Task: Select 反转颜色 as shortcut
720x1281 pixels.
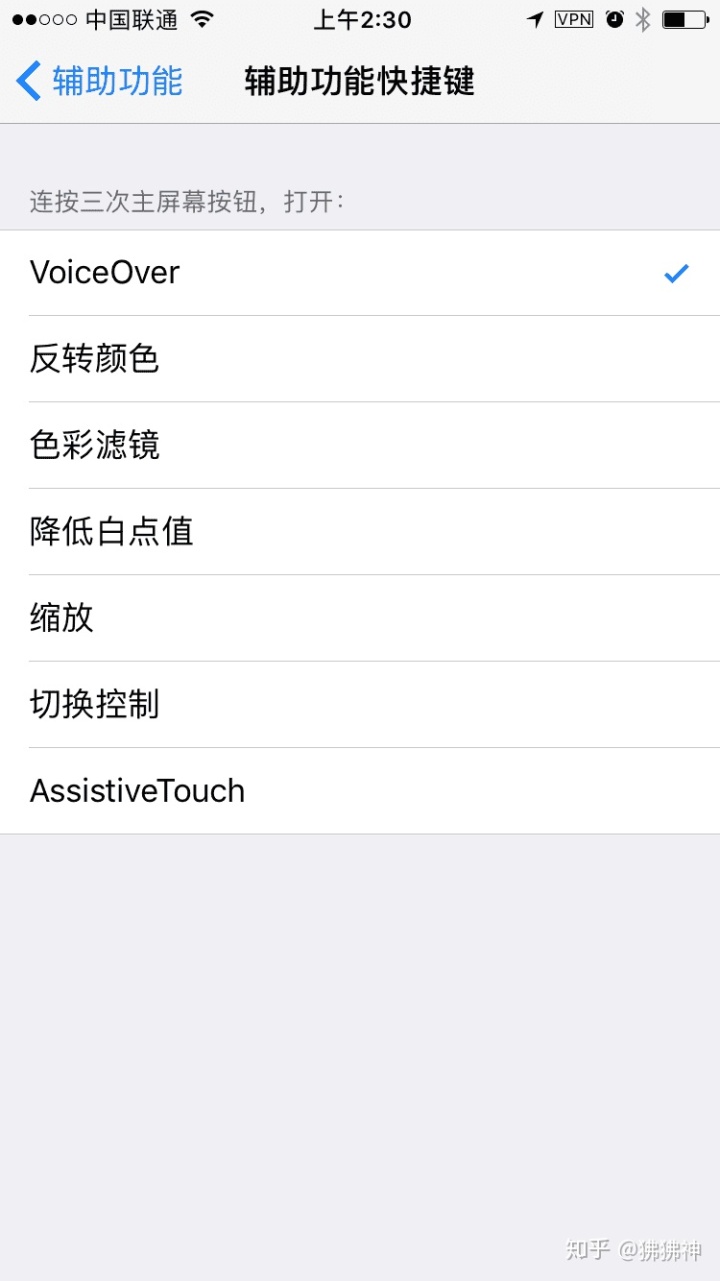Action: click(x=360, y=359)
